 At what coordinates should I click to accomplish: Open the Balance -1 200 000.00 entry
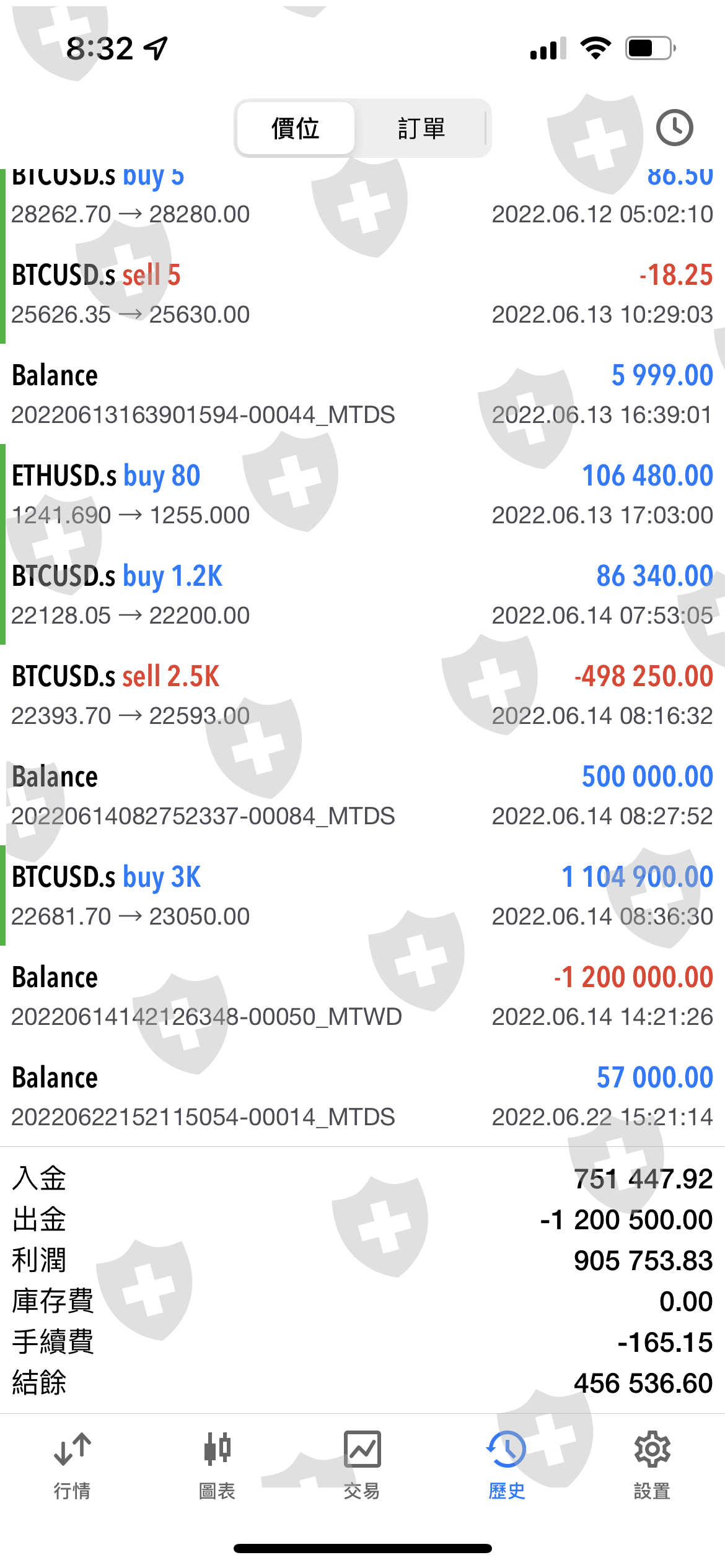click(362, 996)
